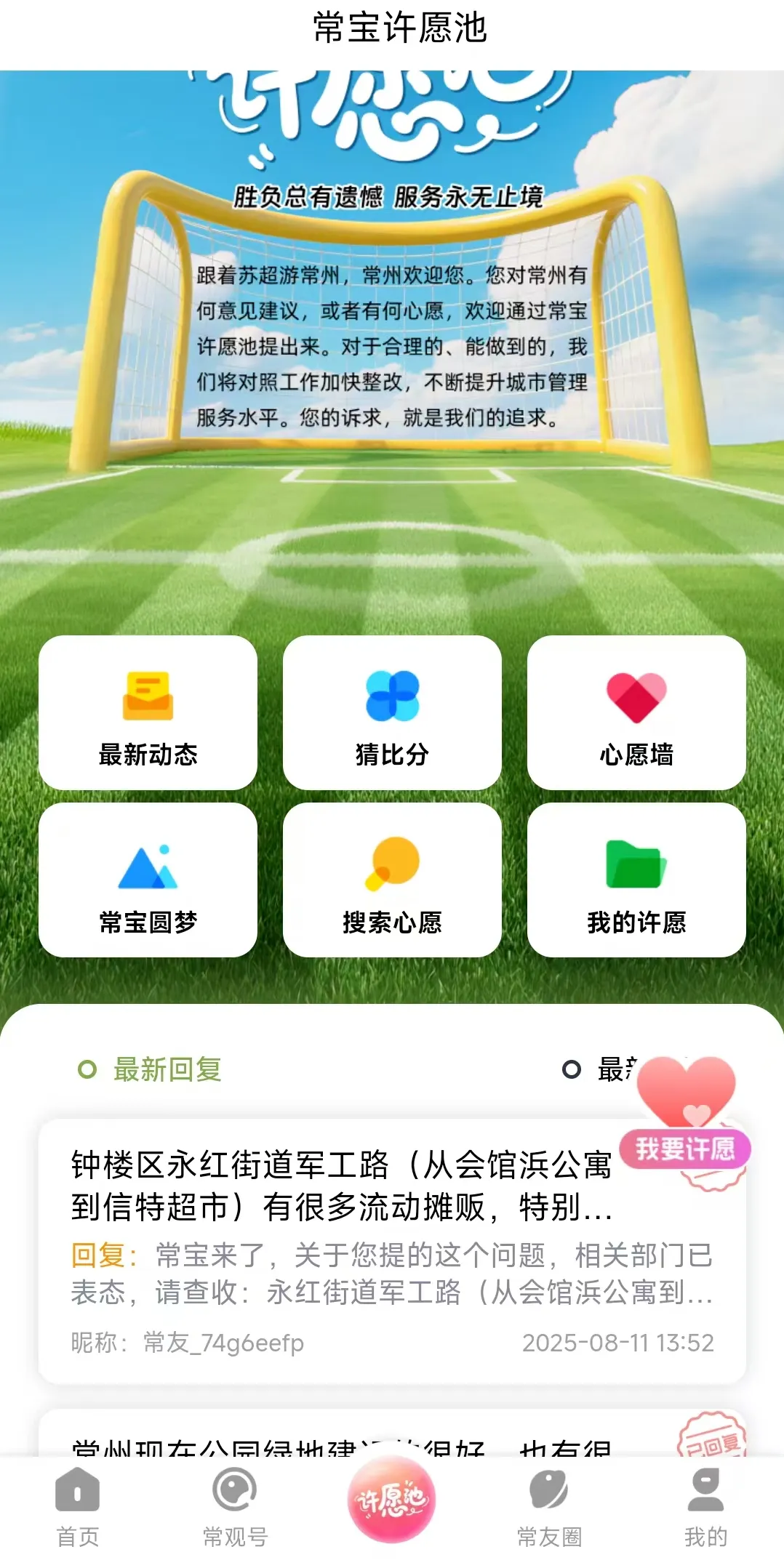
Task: Open the 心愿墙 tile
Action: point(636,712)
